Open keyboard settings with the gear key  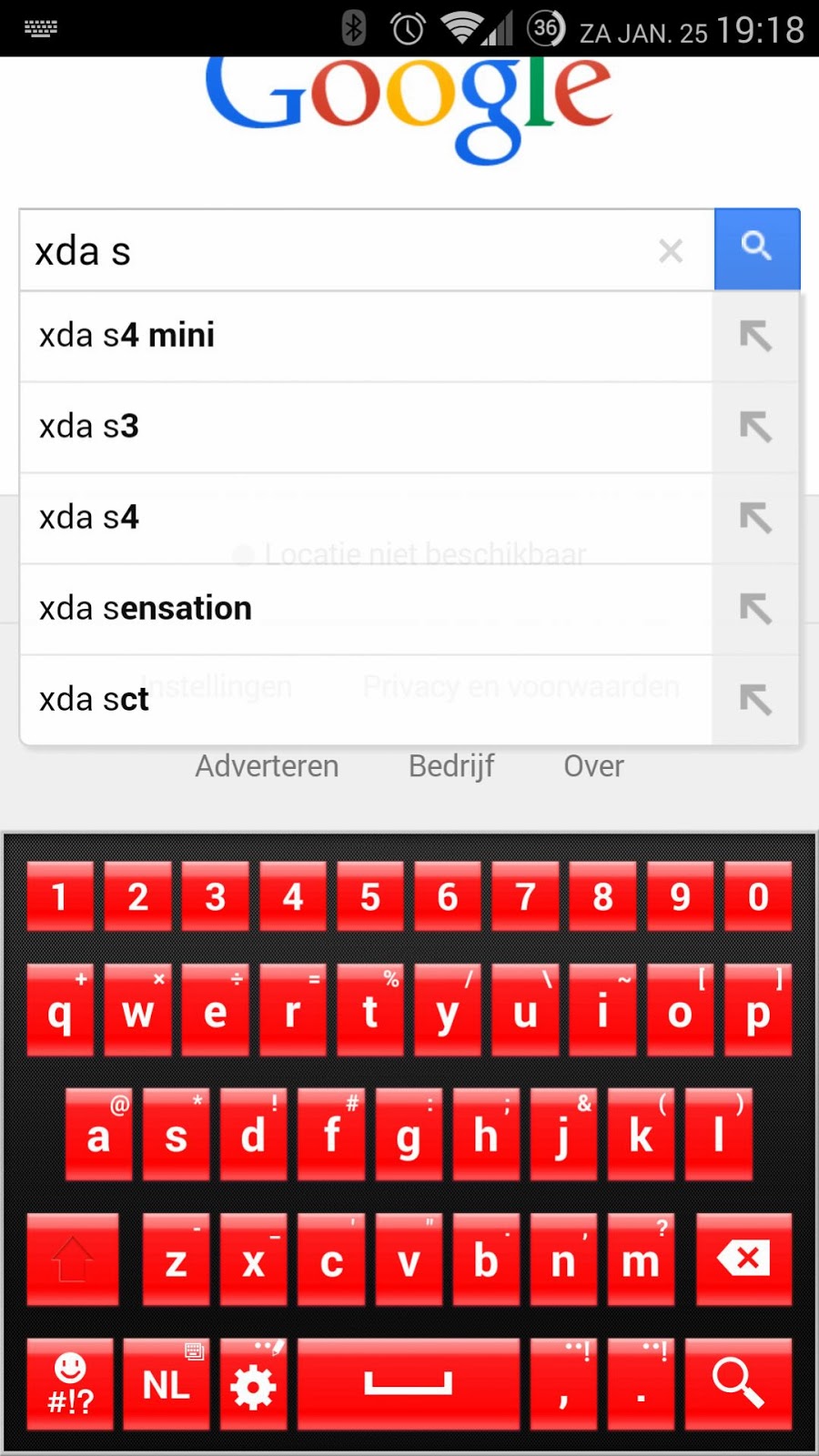[x=253, y=1385]
